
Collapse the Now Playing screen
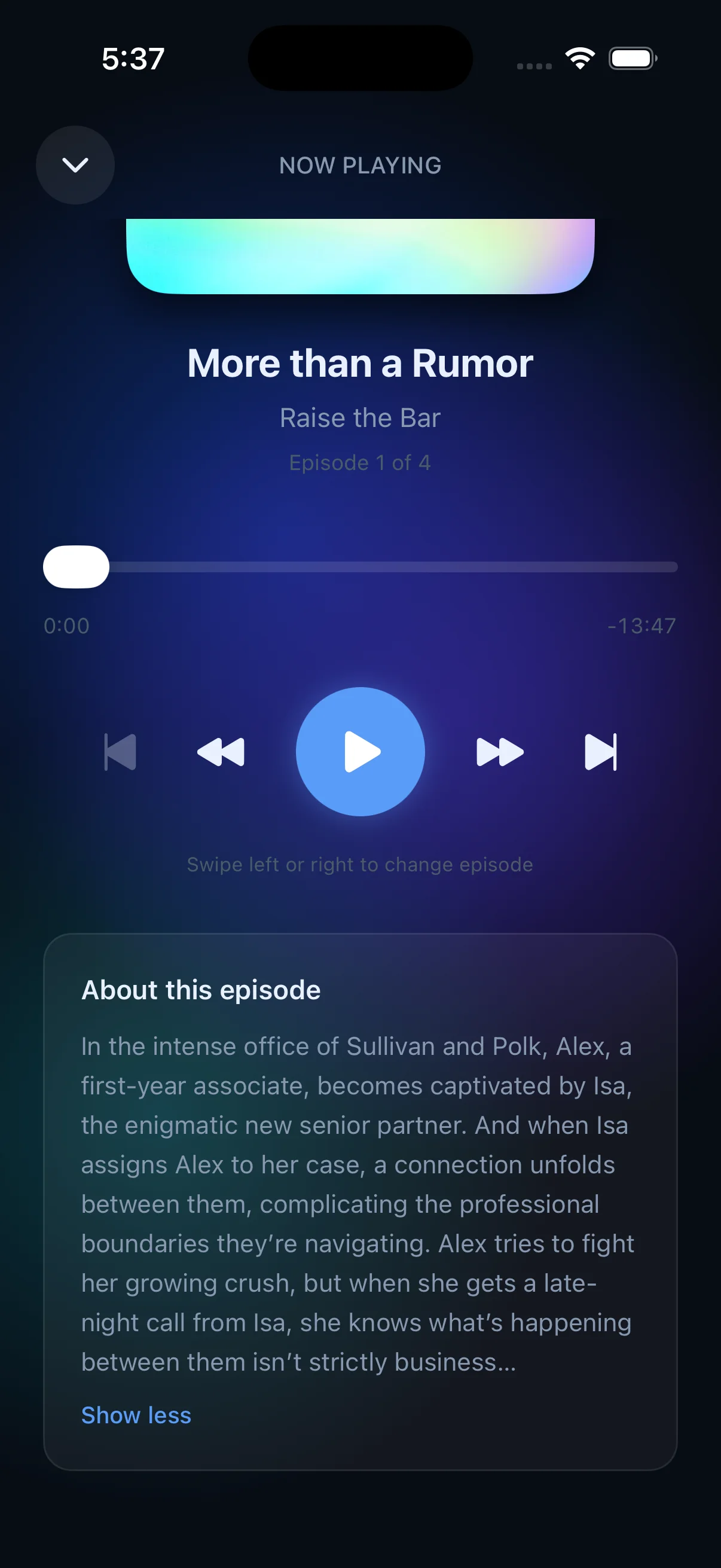click(x=75, y=165)
